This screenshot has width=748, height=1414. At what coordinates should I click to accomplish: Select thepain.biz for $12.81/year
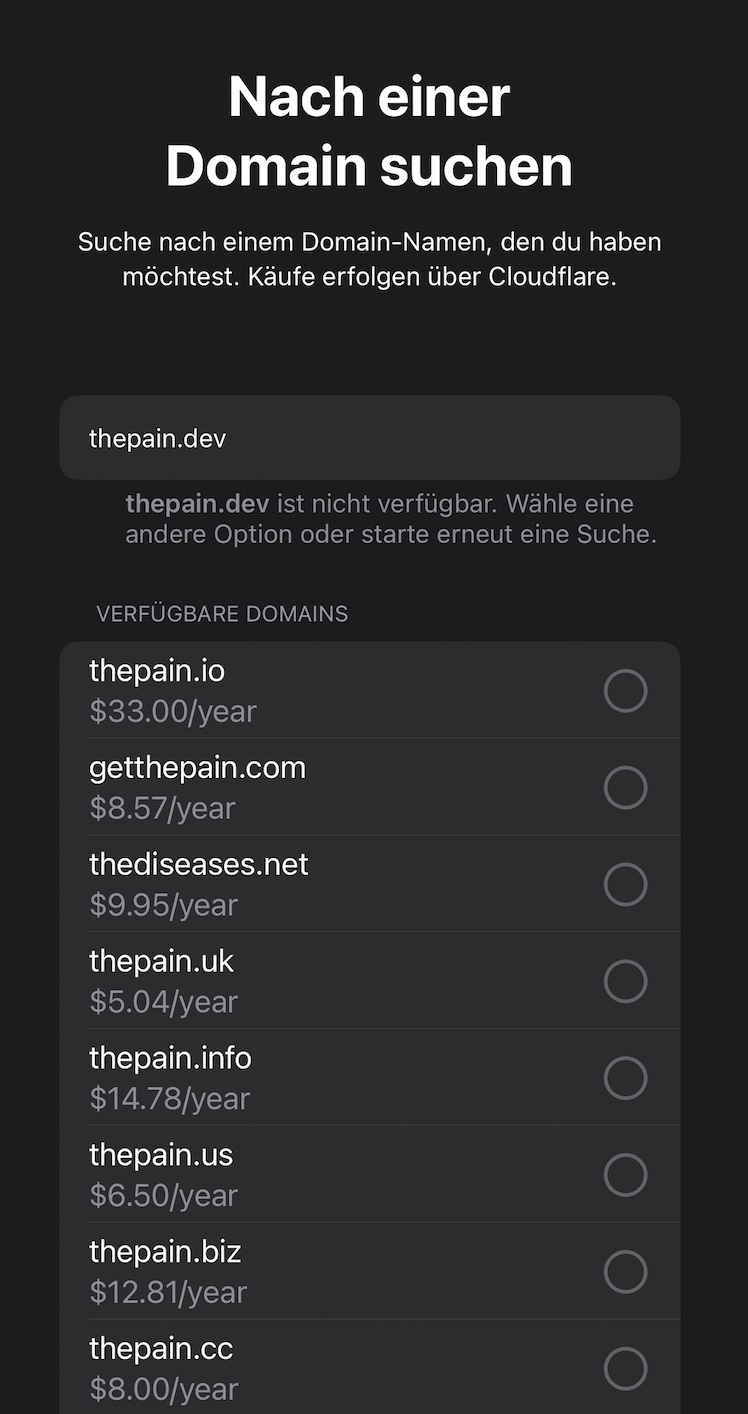click(x=625, y=1272)
